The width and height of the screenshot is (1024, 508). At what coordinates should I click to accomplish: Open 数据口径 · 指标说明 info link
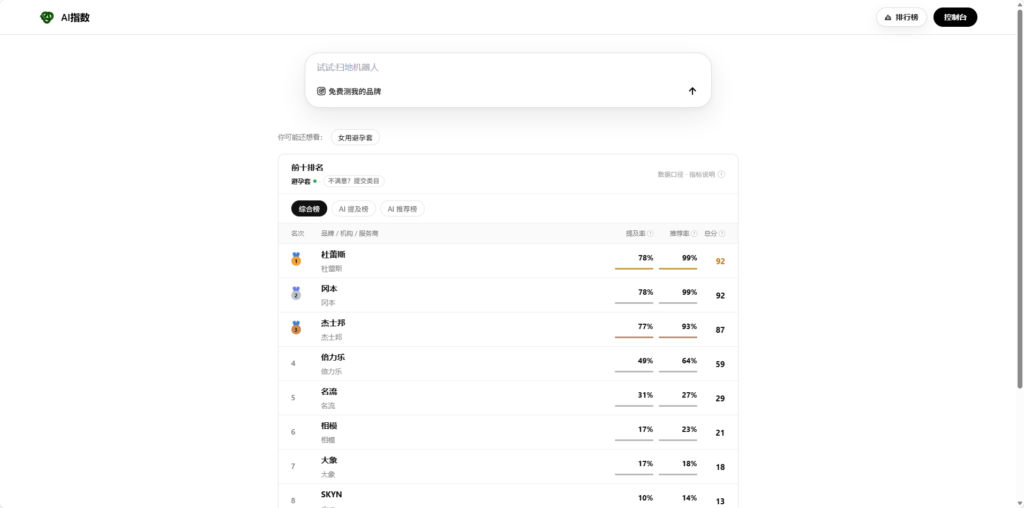pos(691,174)
